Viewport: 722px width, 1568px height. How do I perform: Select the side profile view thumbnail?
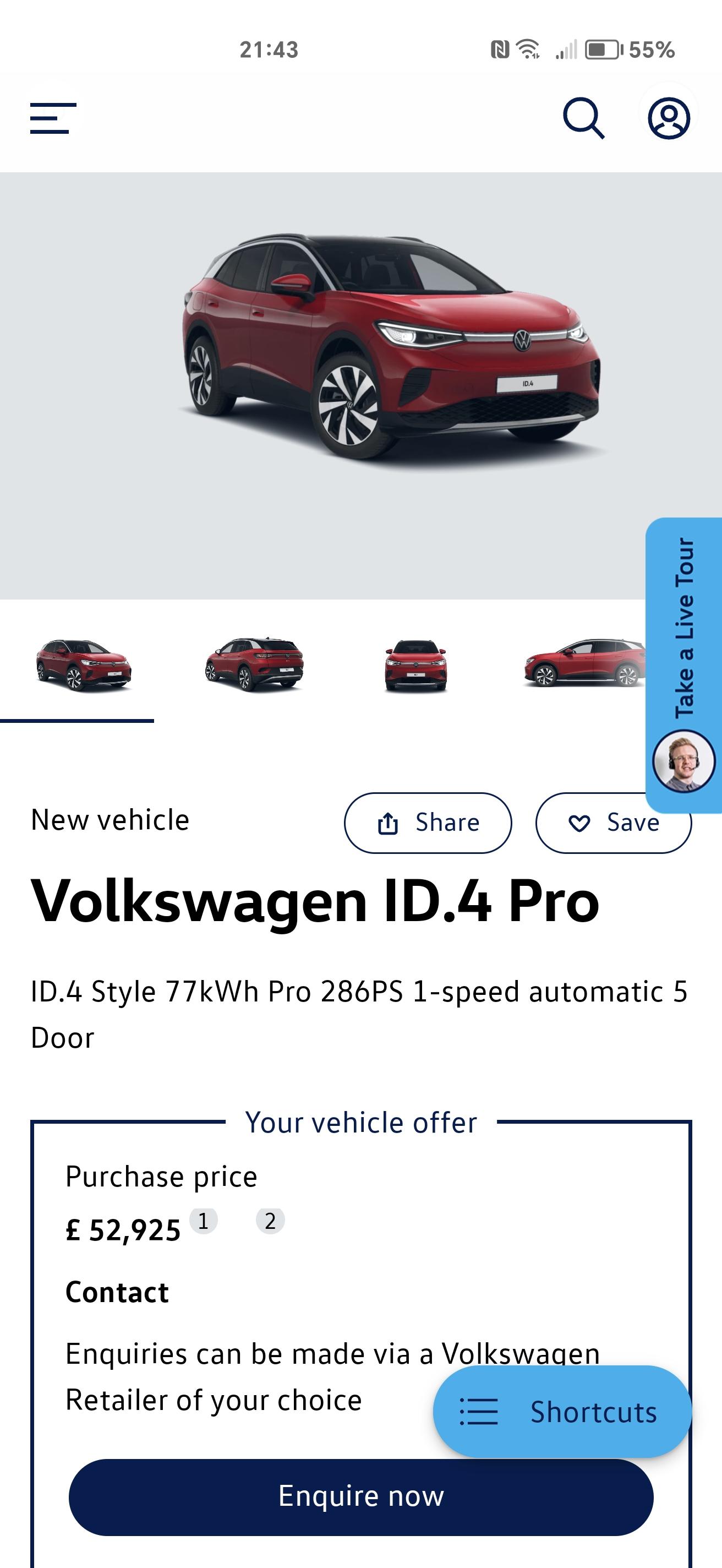583,663
